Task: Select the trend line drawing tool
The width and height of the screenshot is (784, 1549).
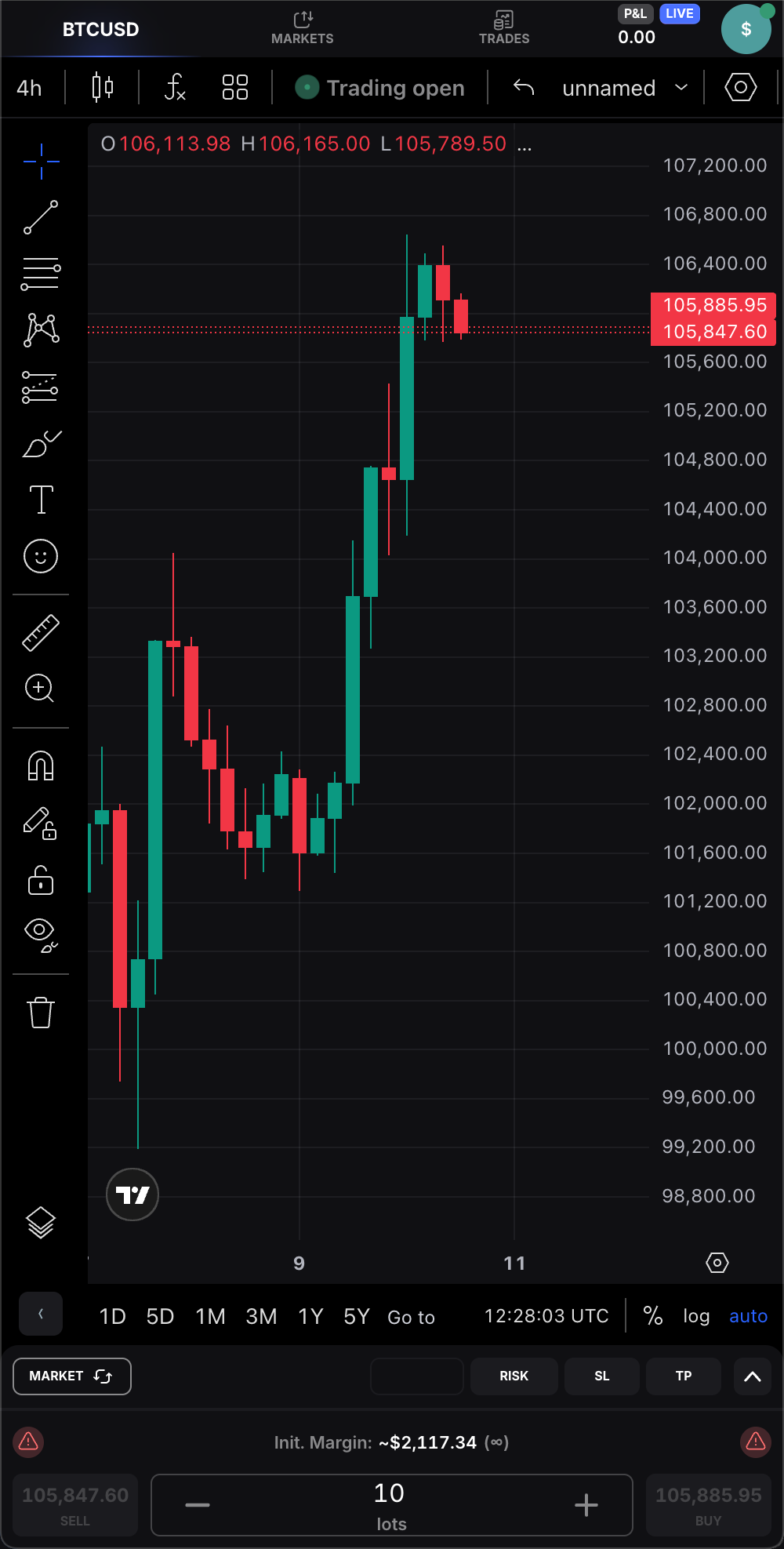Action: tap(41, 216)
